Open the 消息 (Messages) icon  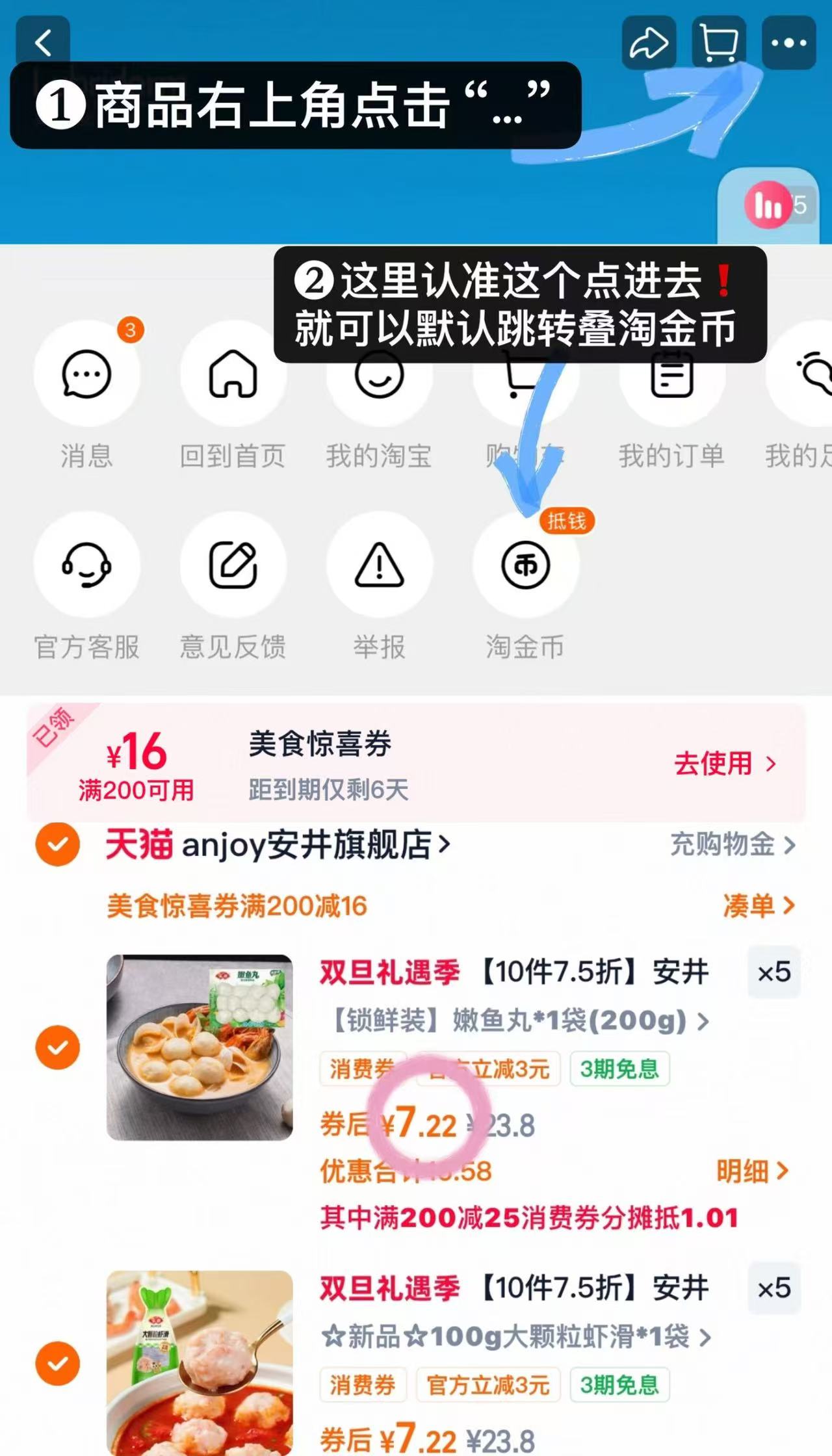coord(87,374)
